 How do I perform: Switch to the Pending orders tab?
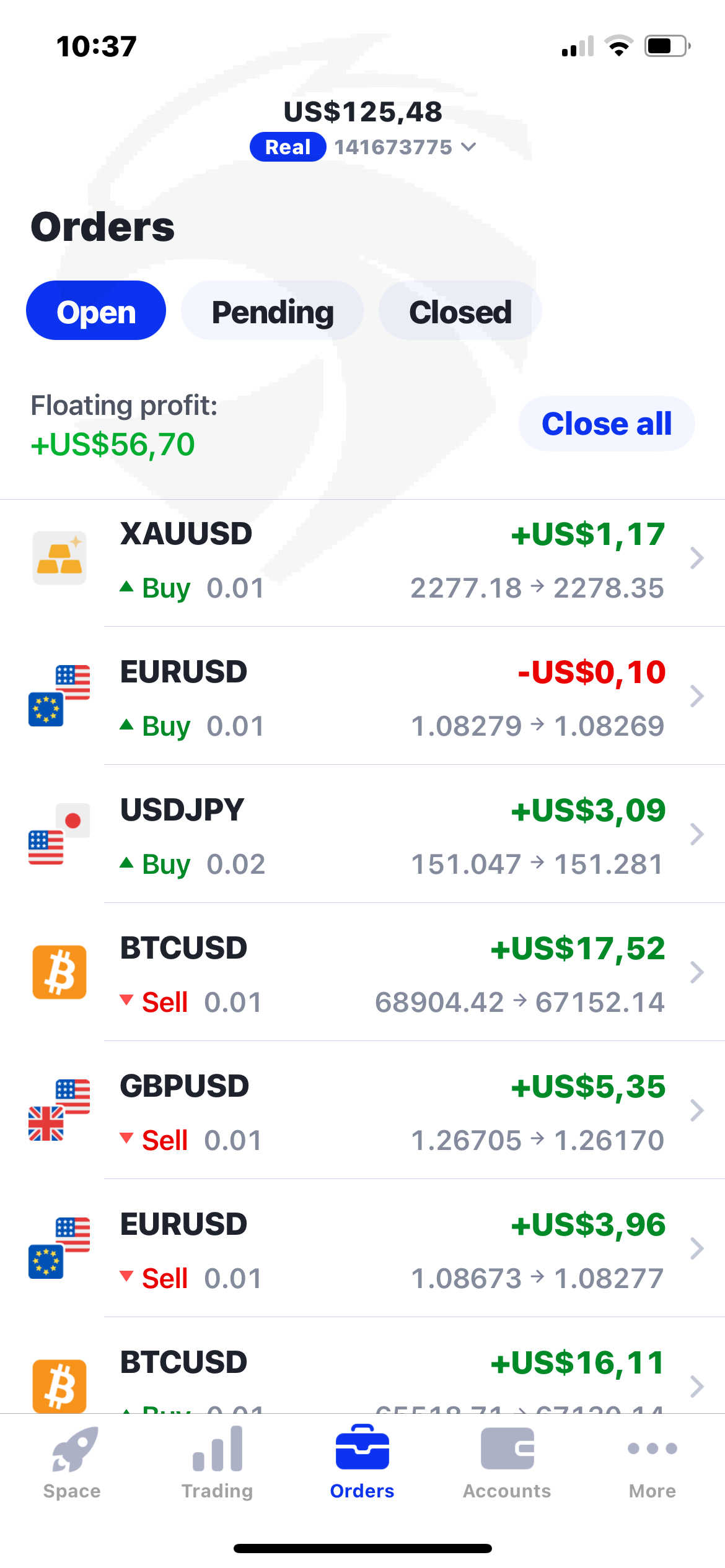tap(272, 311)
